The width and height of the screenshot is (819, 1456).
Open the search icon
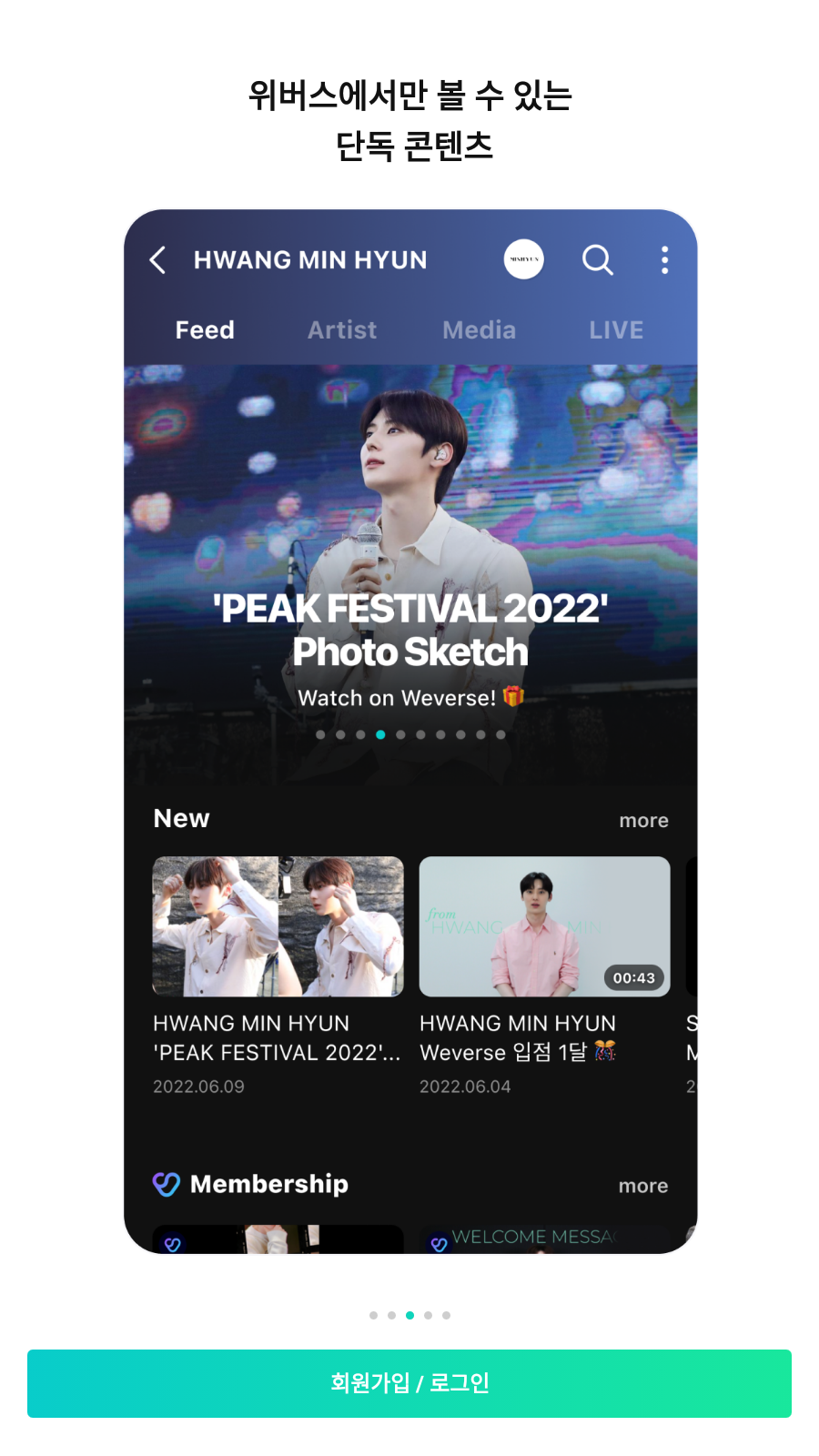(598, 260)
